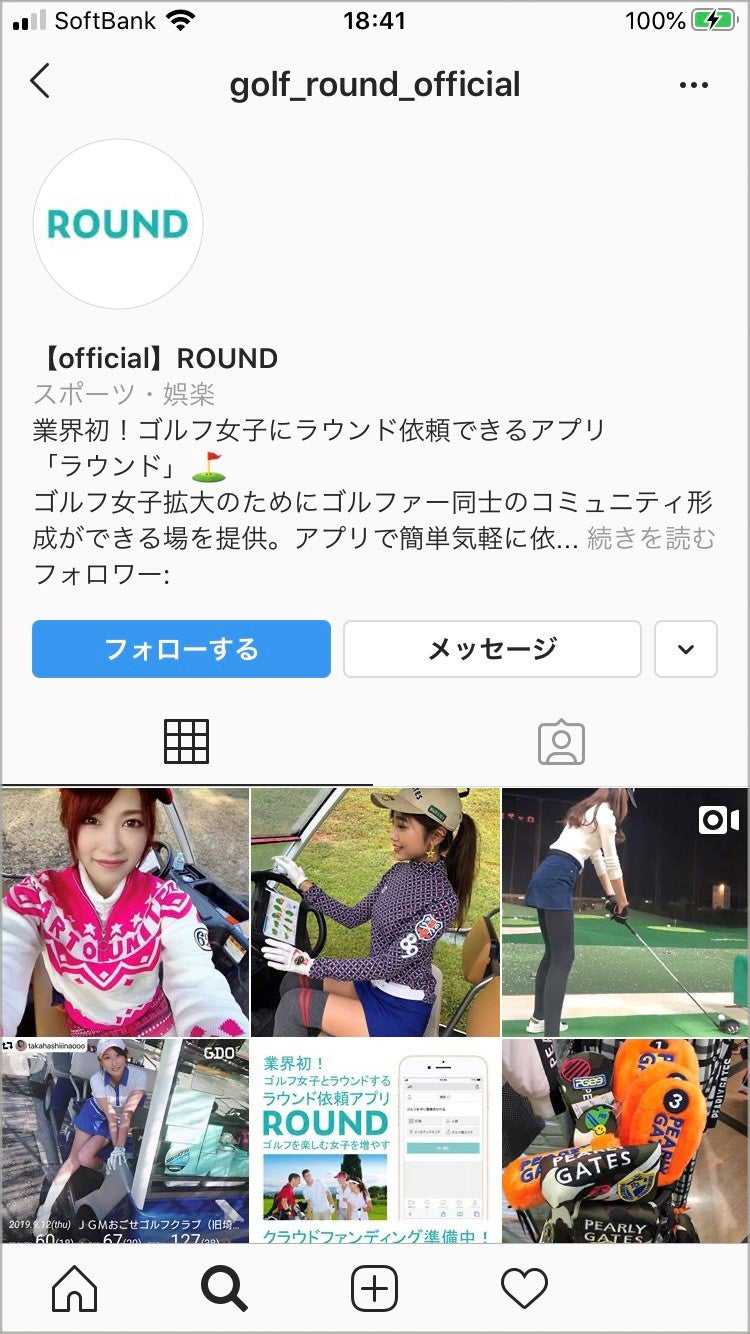Go back using the top-left arrow
The height and width of the screenshot is (1334, 750).
click(40, 82)
